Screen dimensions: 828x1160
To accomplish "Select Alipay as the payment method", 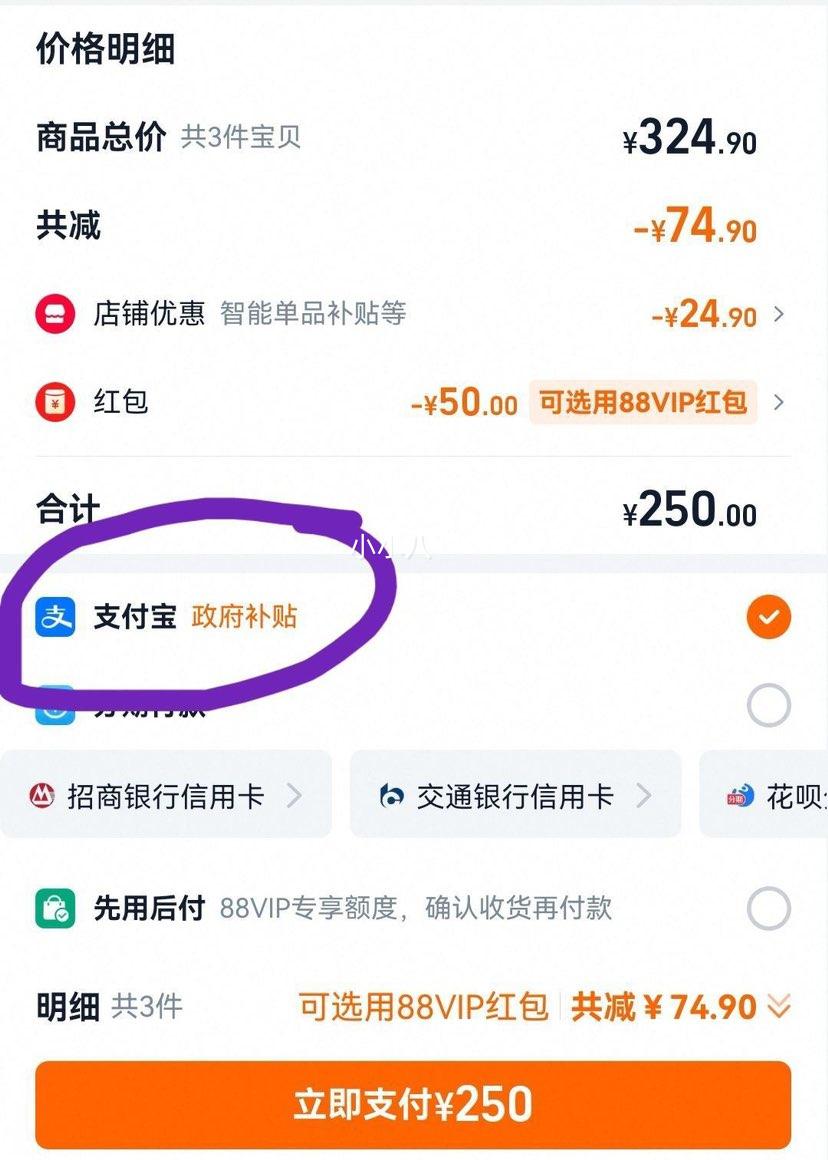I will click(x=768, y=617).
